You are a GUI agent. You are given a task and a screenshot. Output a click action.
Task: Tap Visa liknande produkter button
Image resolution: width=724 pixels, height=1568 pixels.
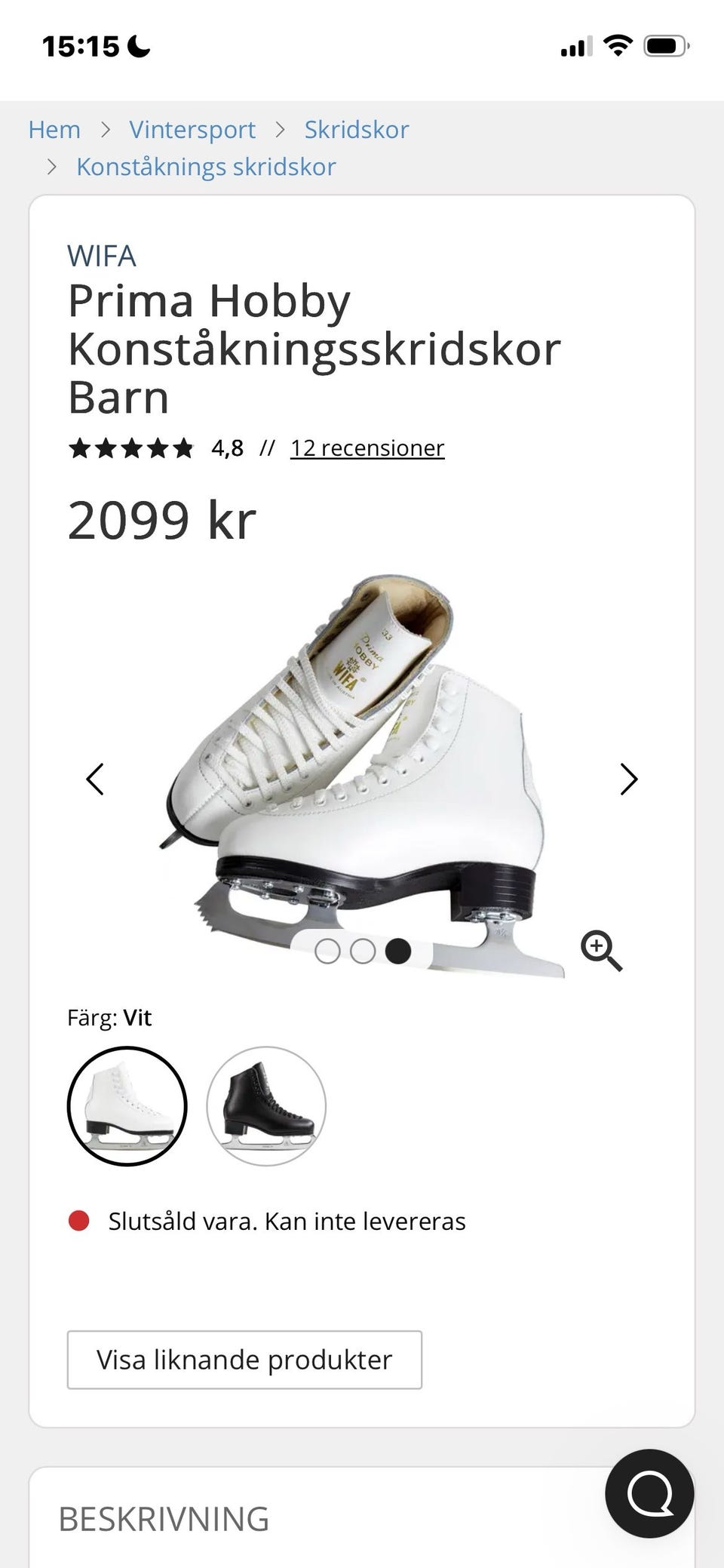click(244, 1360)
